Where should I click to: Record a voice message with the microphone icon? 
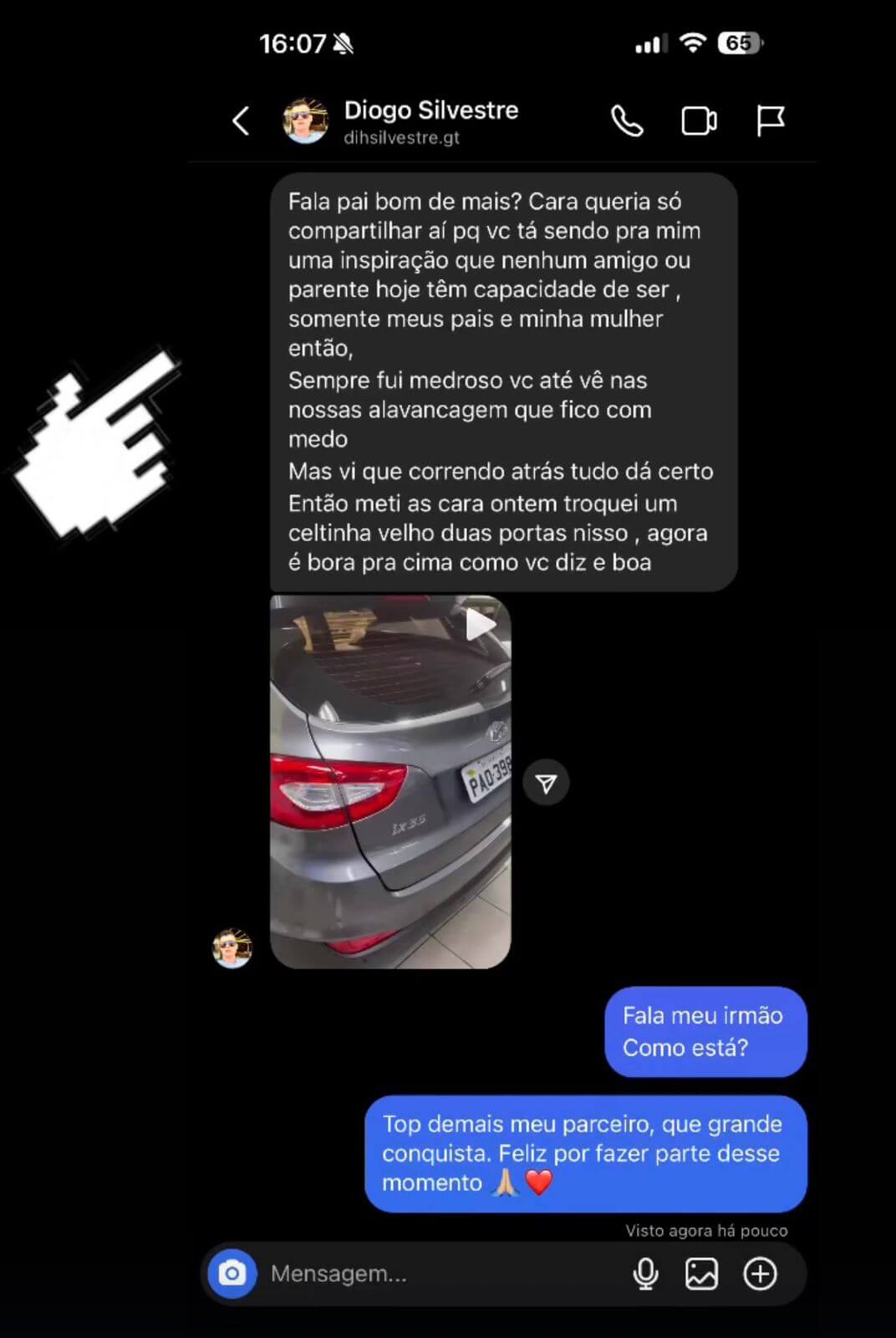tap(644, 1274)
